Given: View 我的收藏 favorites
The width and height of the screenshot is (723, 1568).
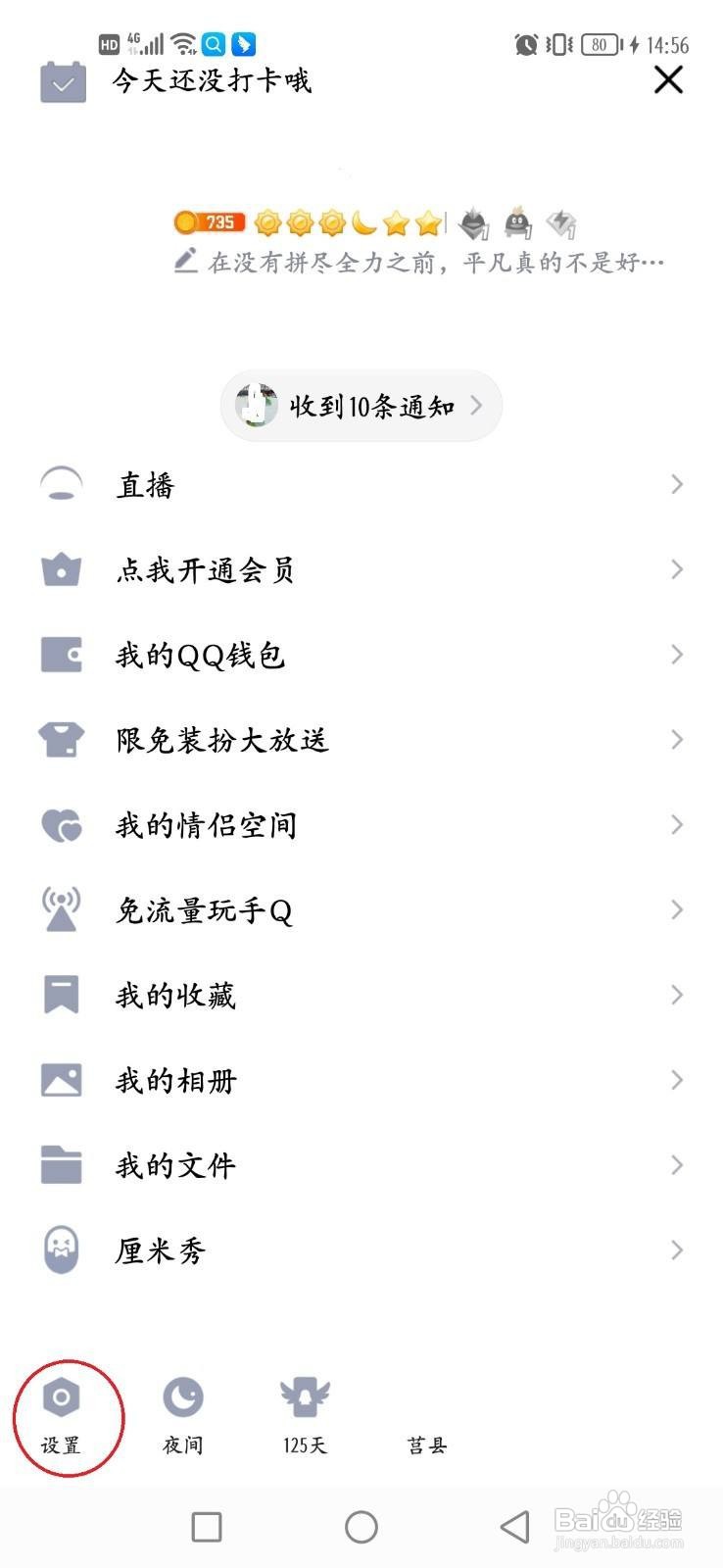Looking at the screenshot, I should [x=361, y=996].
